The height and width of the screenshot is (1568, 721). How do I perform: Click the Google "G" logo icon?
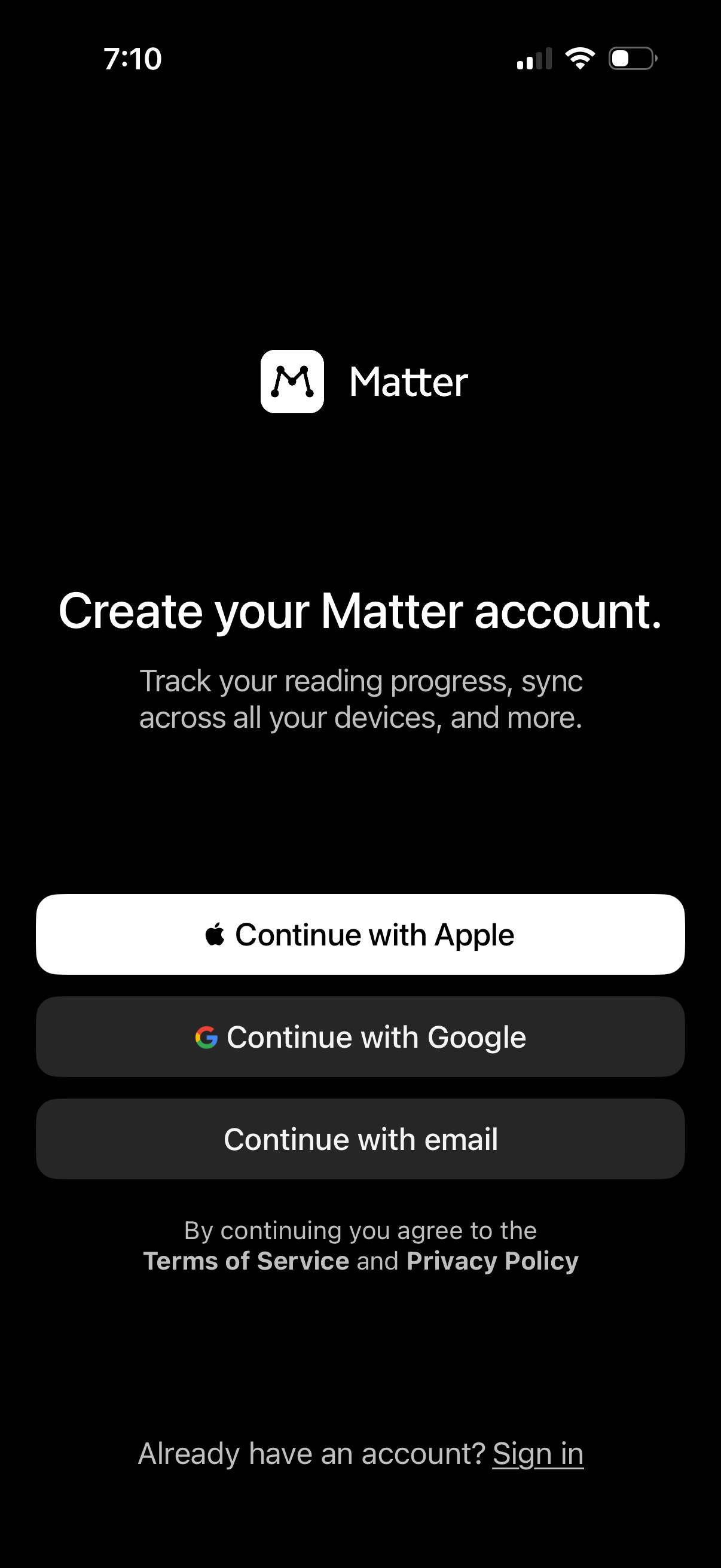206,1036
